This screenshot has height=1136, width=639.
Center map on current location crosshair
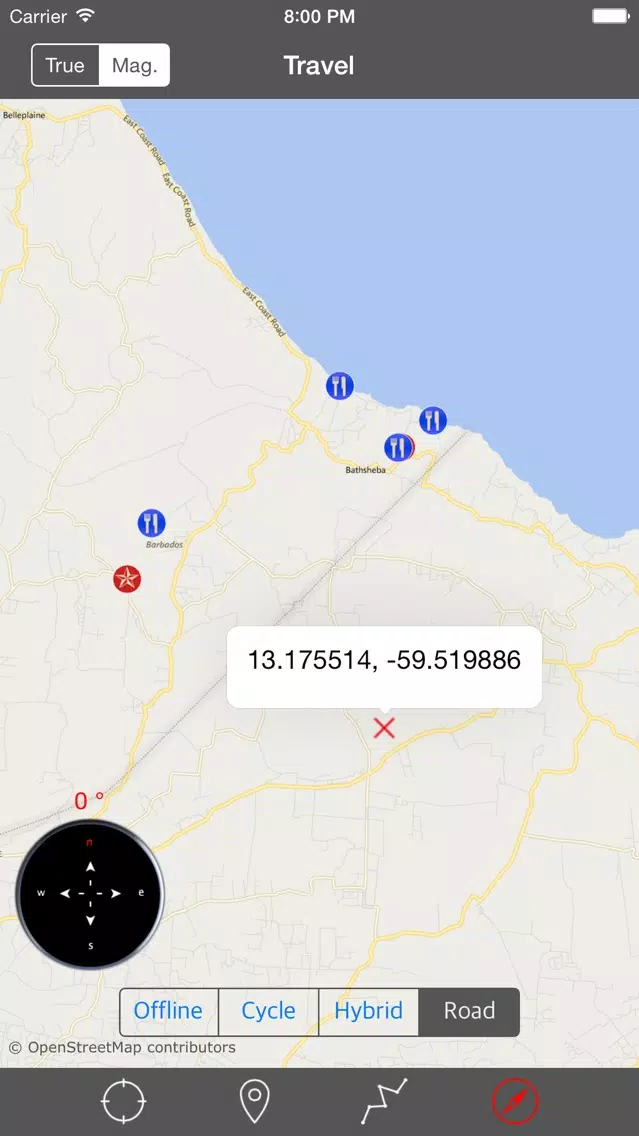(123, 1101)
